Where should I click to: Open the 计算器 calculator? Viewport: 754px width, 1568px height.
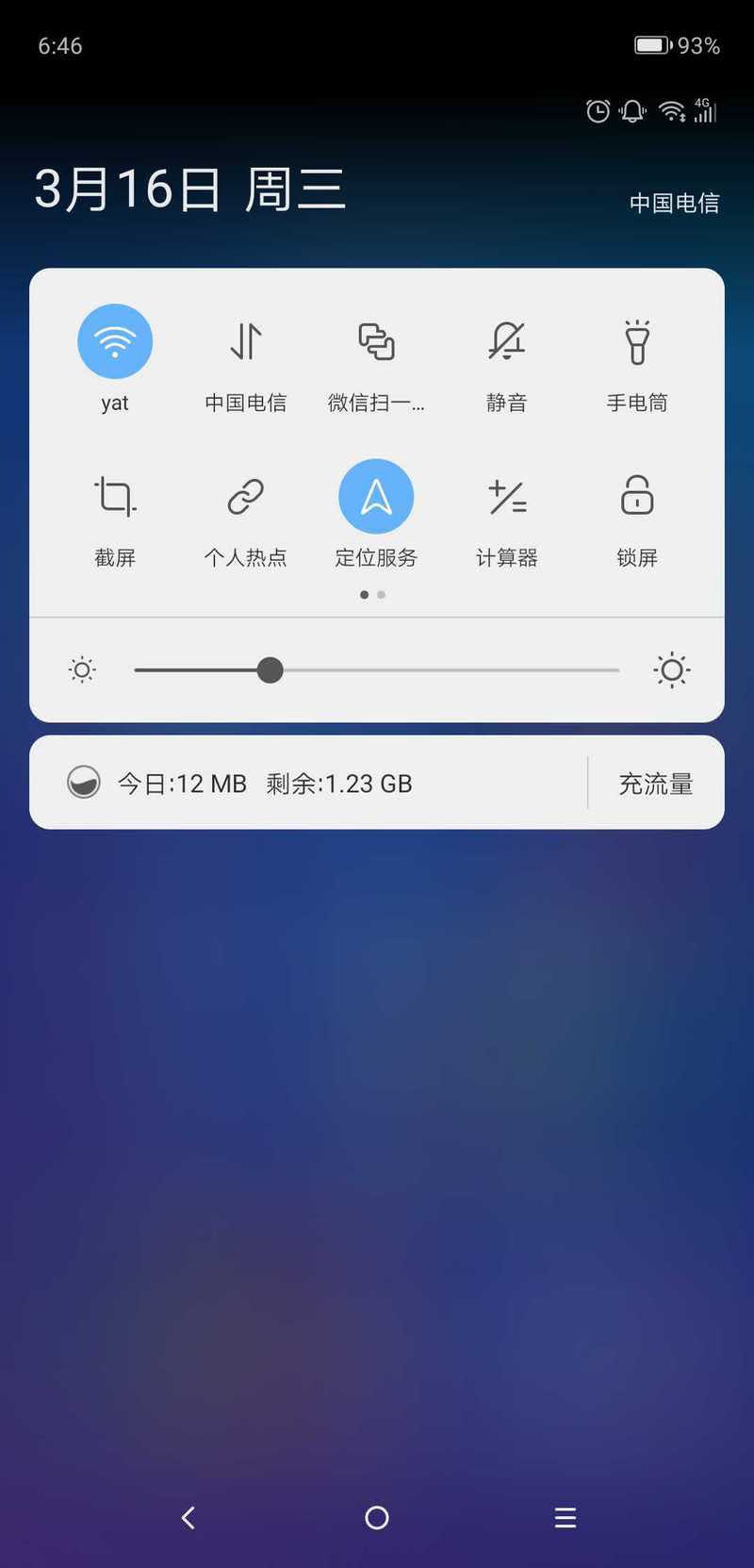[506, 496]
